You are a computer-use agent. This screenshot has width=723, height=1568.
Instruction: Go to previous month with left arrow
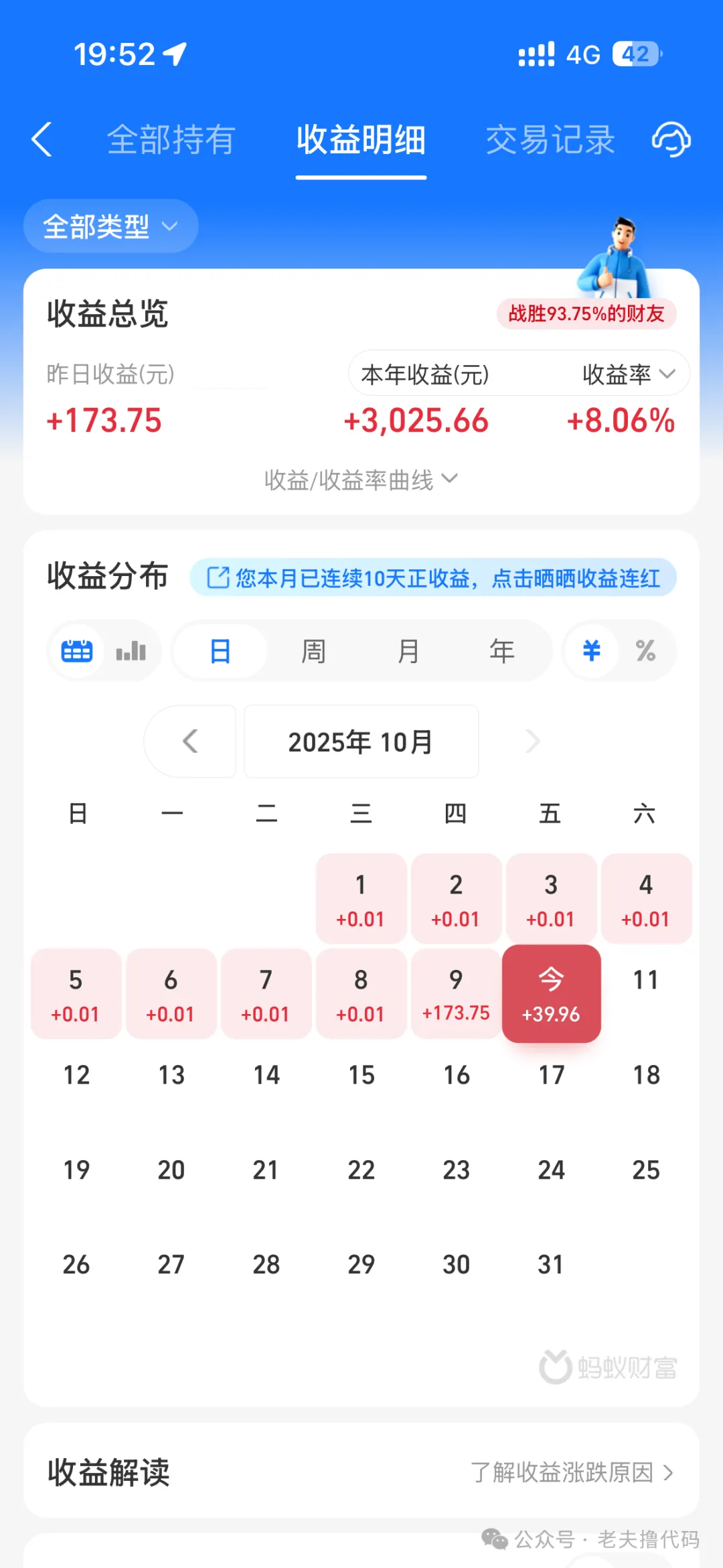click(190, 741)
